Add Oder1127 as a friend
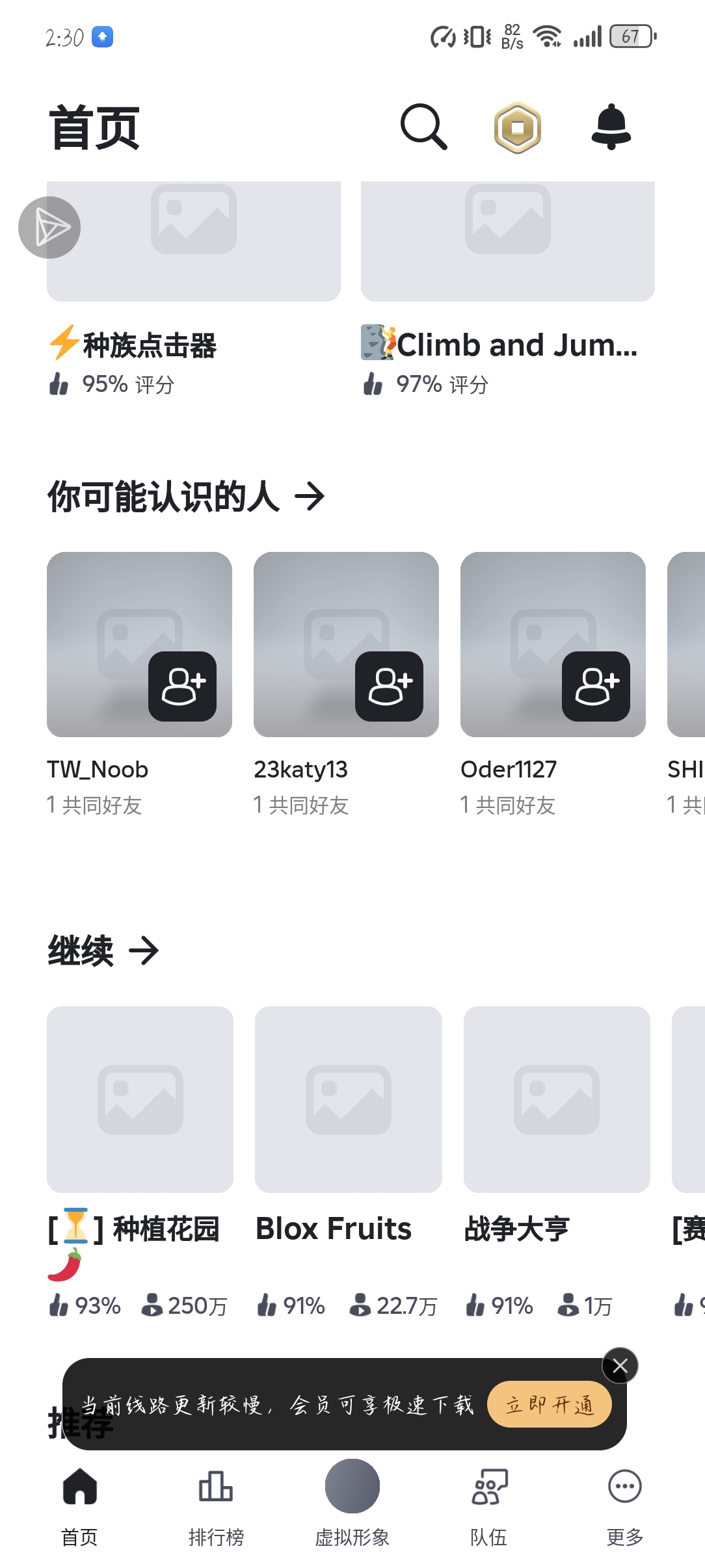This screenshot has width=705, height=1568. [596, 686]
